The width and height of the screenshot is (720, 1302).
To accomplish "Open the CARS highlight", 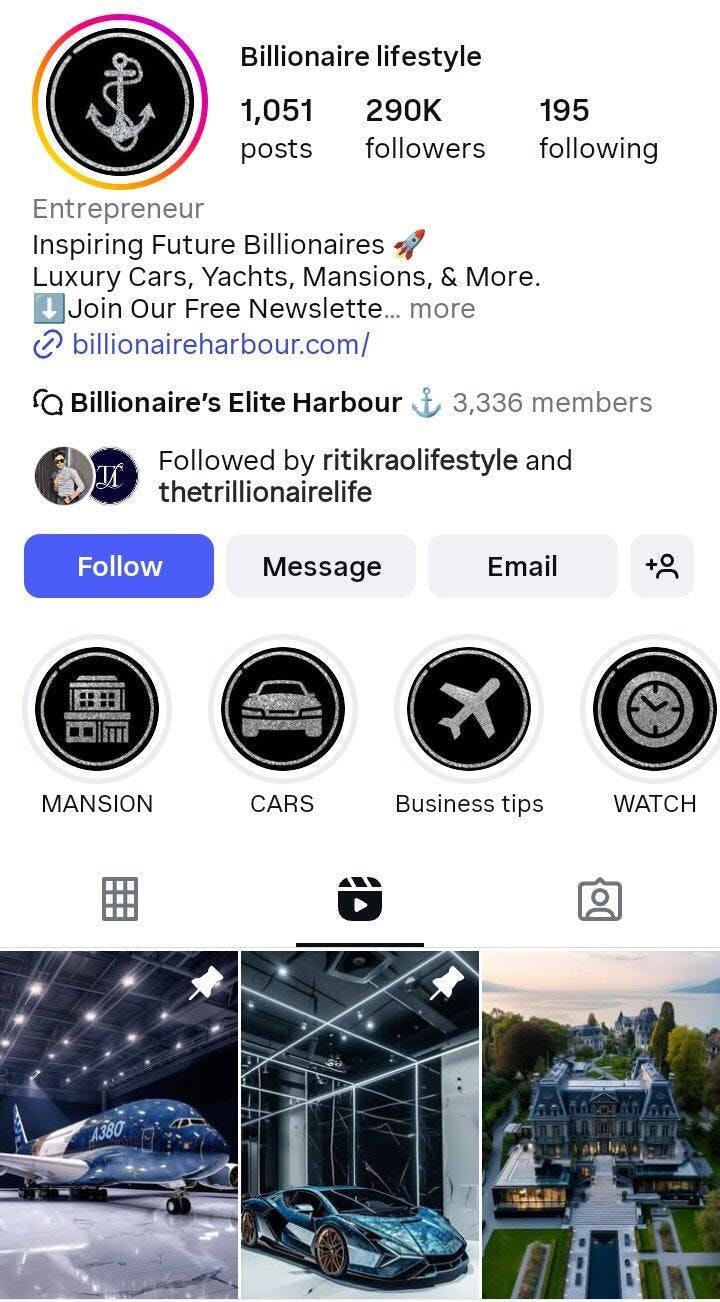I will [x=282, y=709].
